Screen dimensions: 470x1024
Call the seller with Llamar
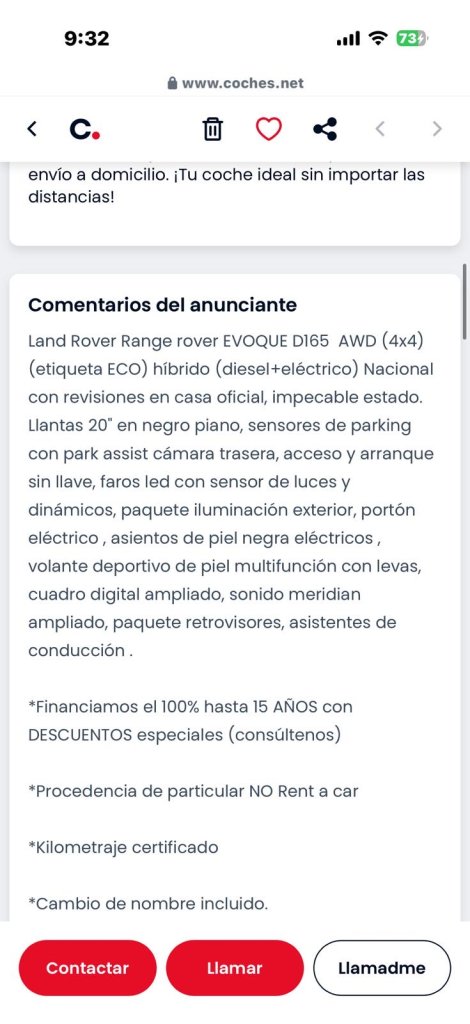point(234,968)
